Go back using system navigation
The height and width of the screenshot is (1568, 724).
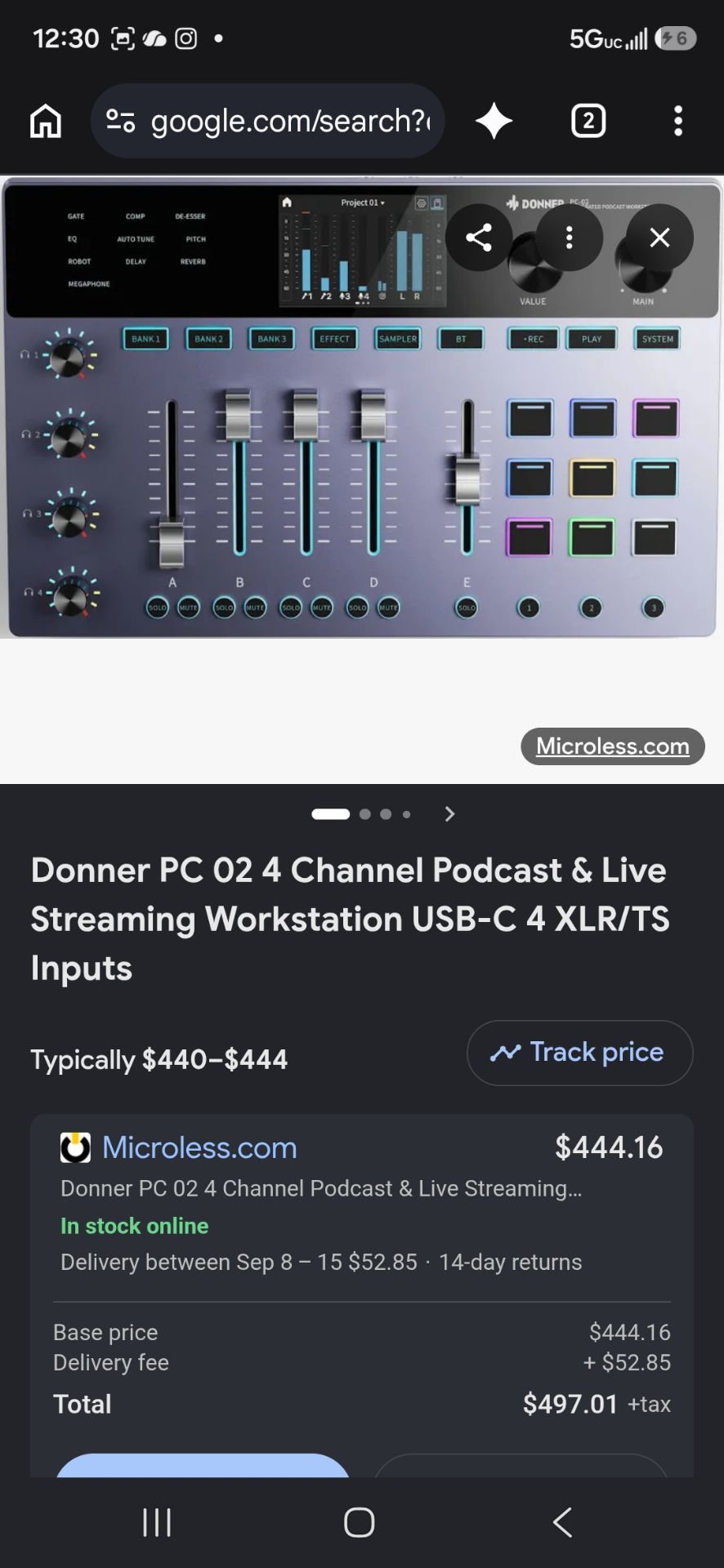(x=563, y=1522)
